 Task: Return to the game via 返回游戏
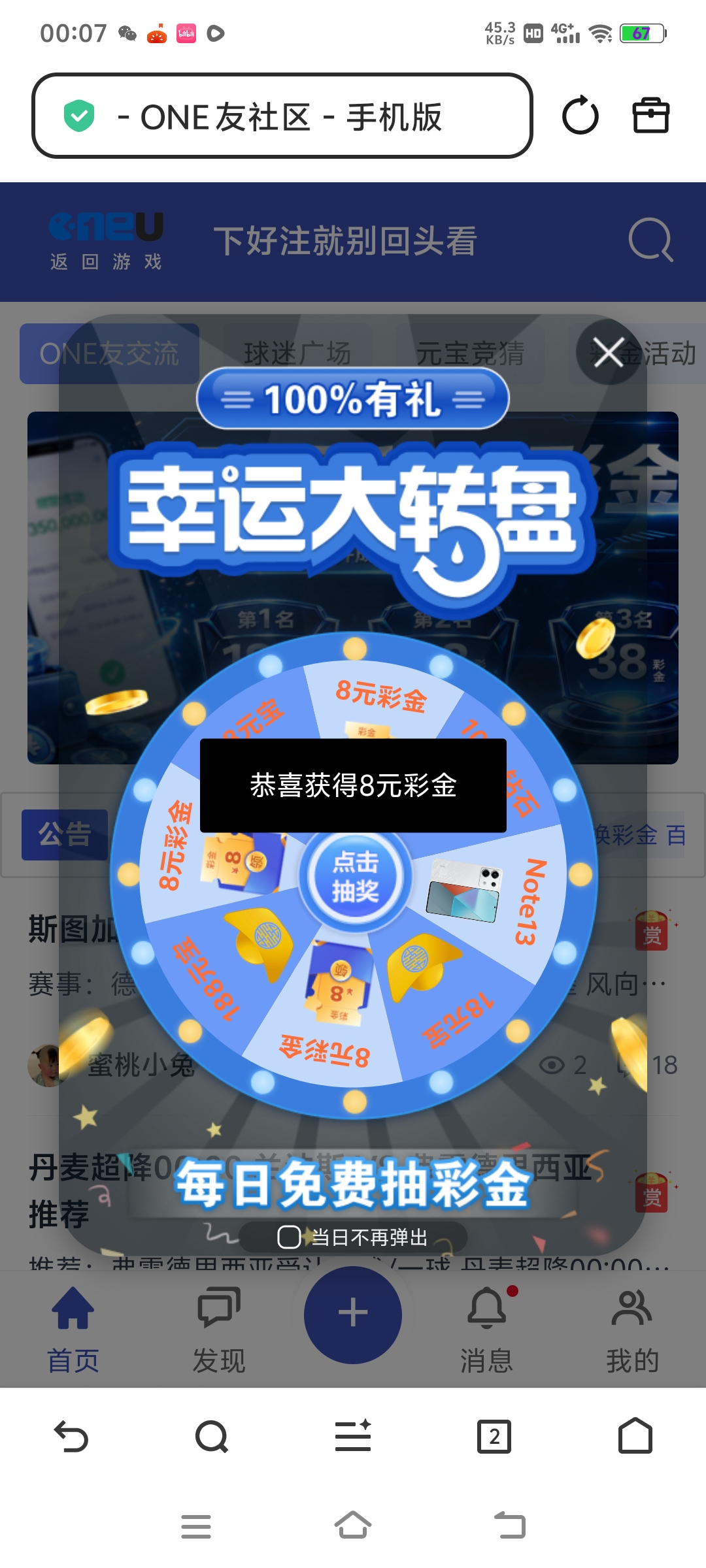click(107, 242)
